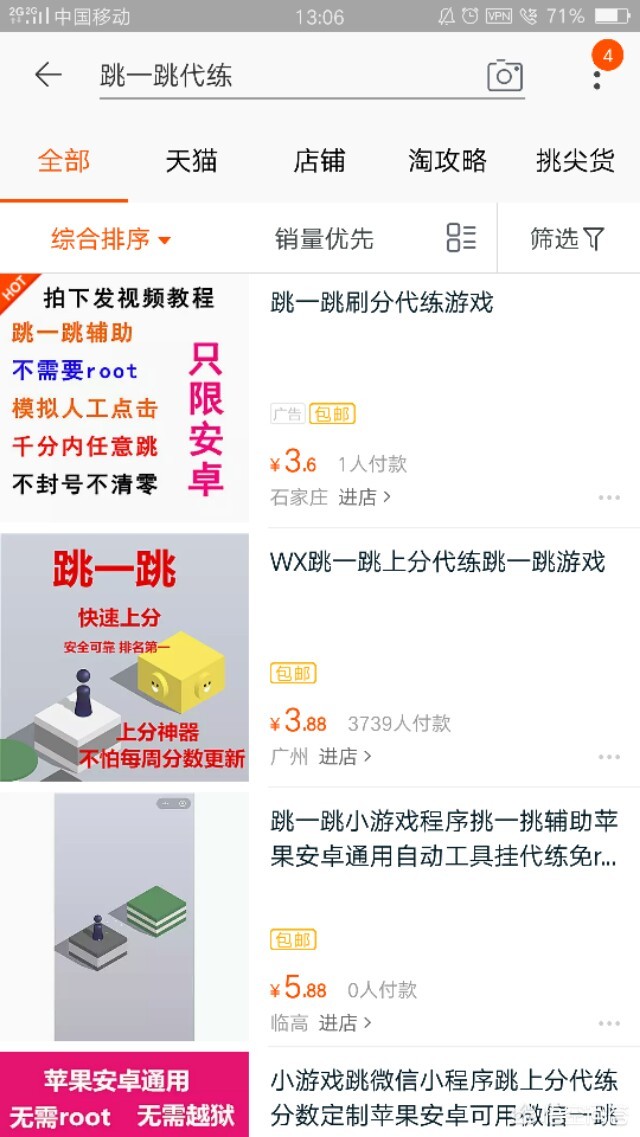Enter the 石家庄 seller's shop via 进店
640x1137 pixels.
coord(364,497)
